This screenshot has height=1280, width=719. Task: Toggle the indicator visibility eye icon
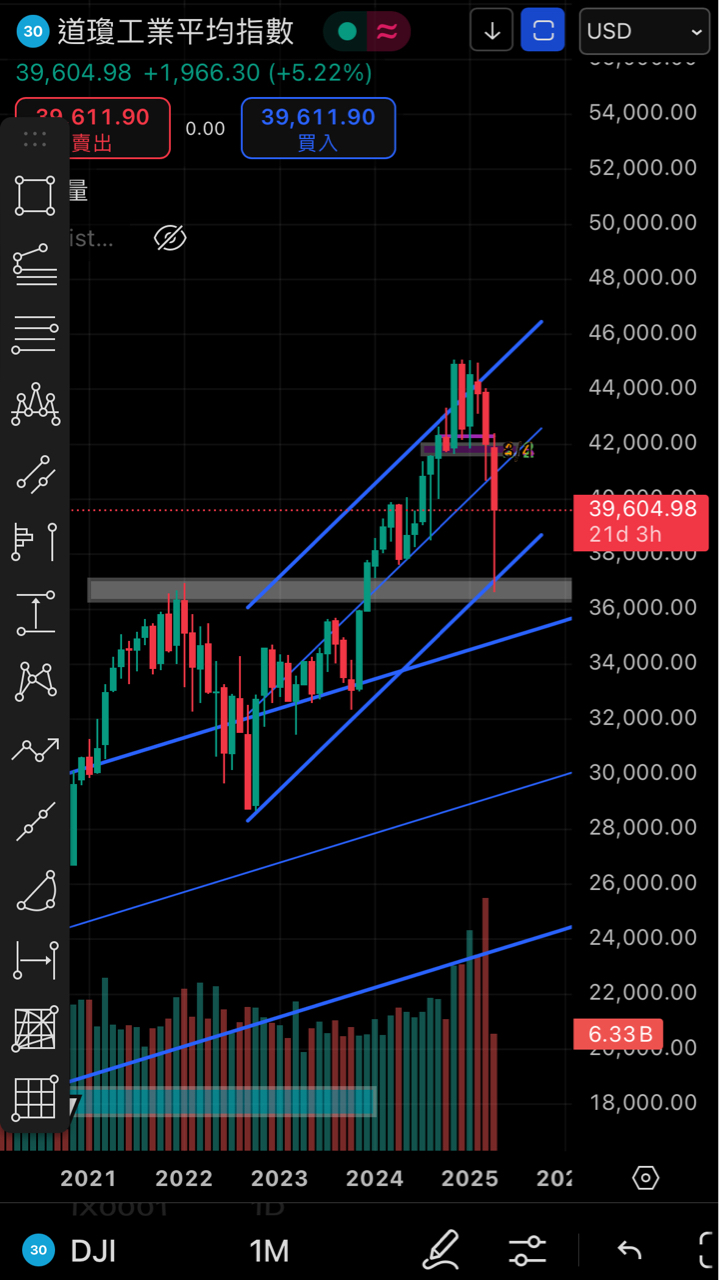tap(170, 238)
